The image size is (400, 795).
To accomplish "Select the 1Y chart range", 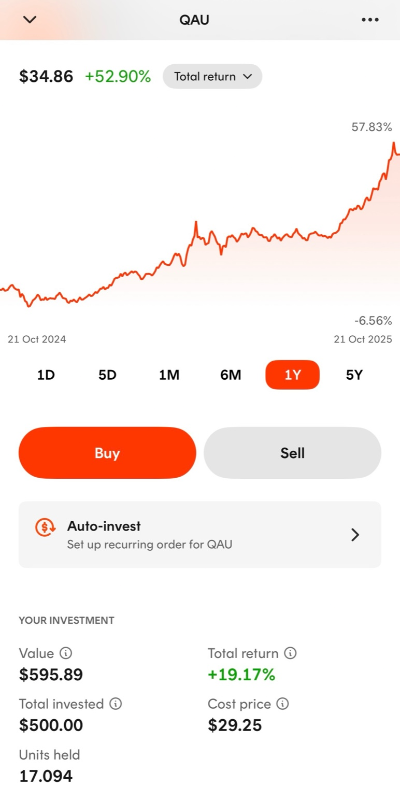I will coord(293,375).
